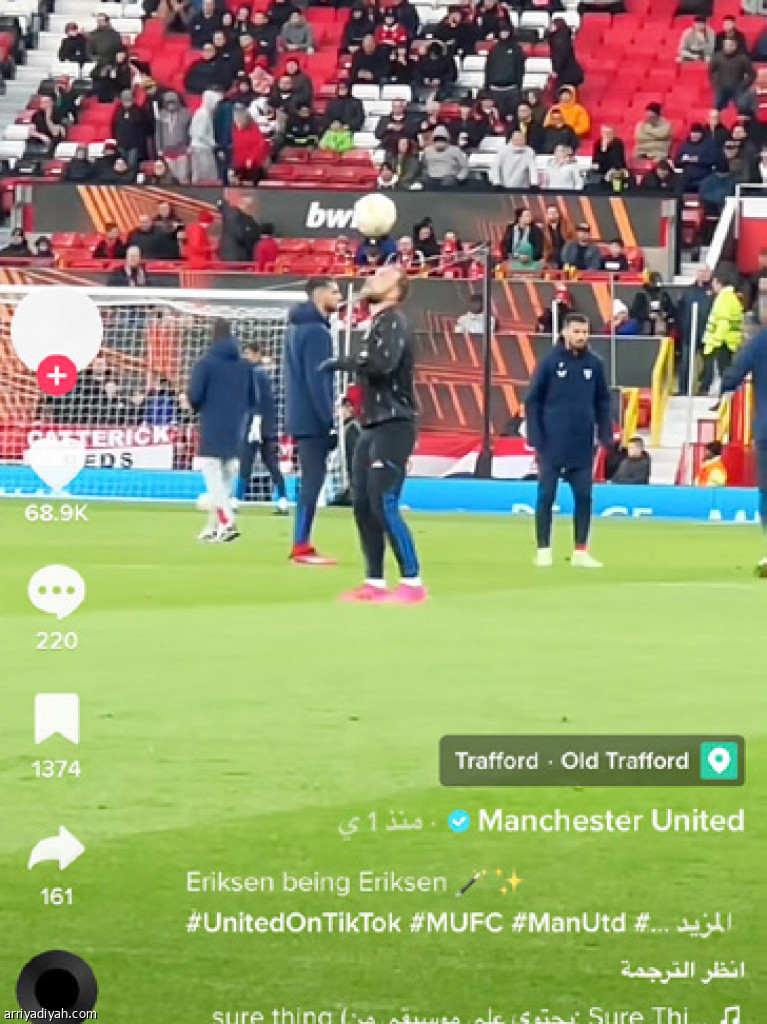Image resolution: width=767 pixels, height=1024 pixels.
Task: Open the #UnitedOnTikTok hashtag
Action: pyautogui.click(x=293, y=922)
